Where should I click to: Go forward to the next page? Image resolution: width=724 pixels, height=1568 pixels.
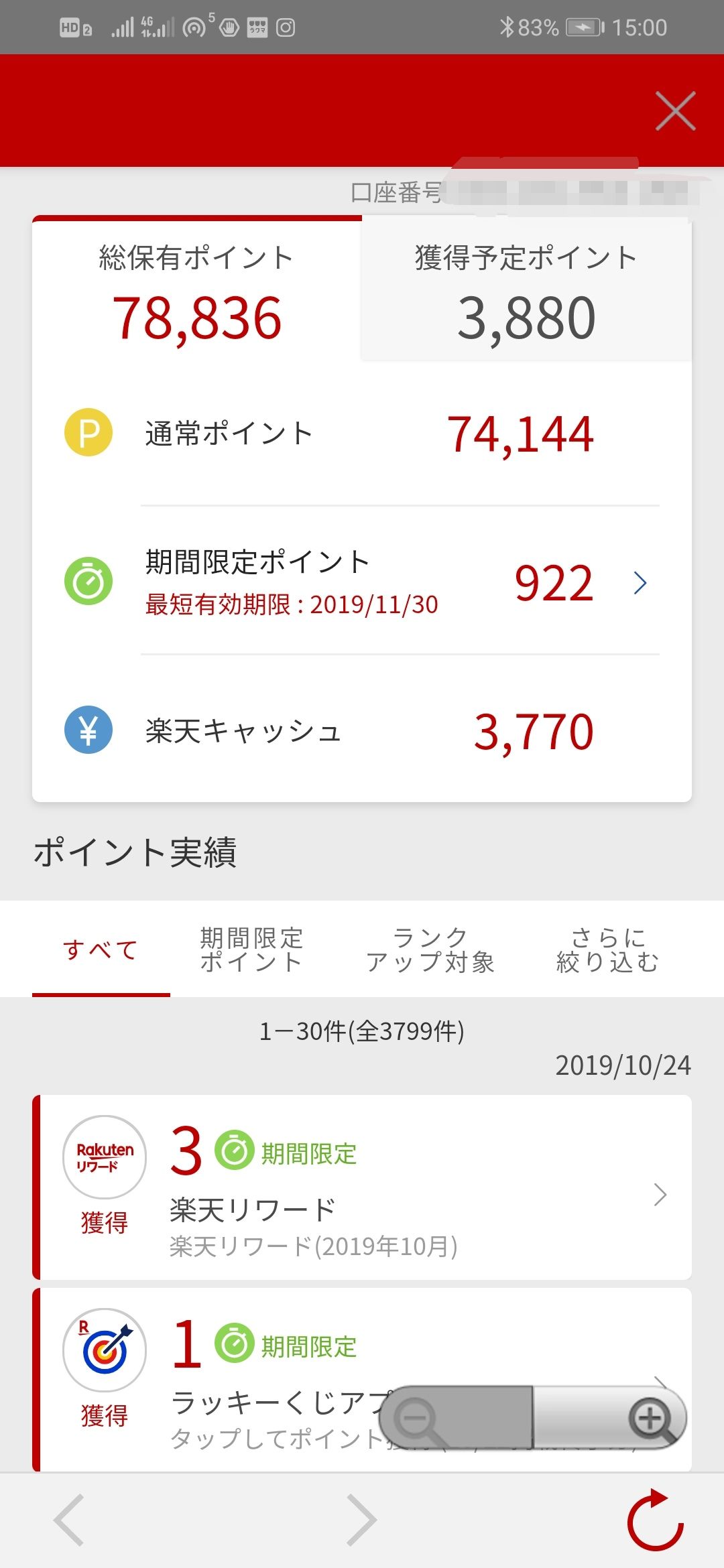[x=361, y=1520]
